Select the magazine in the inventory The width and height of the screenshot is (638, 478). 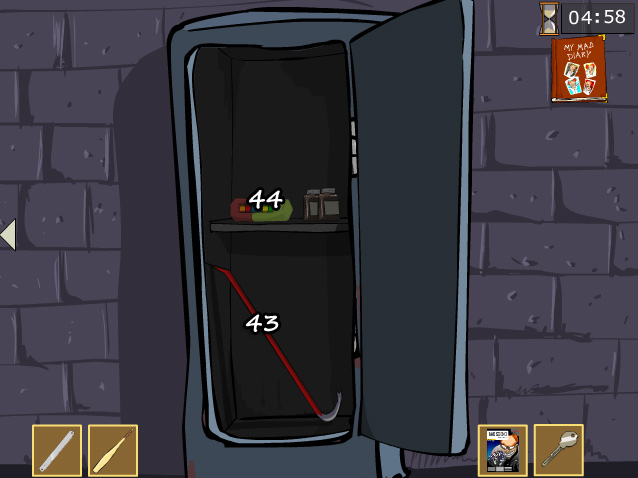tap(502, 450)
